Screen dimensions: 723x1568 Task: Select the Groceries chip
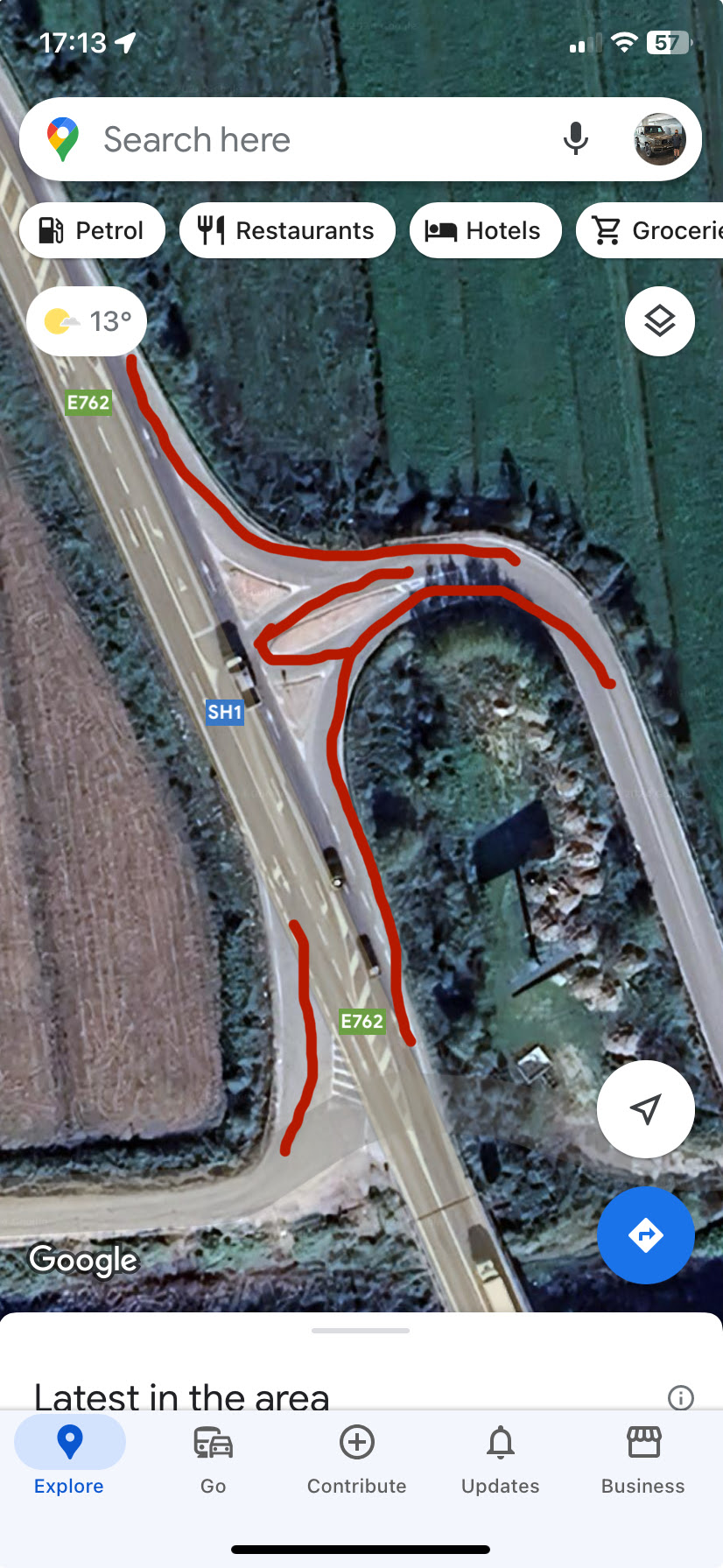652,230
